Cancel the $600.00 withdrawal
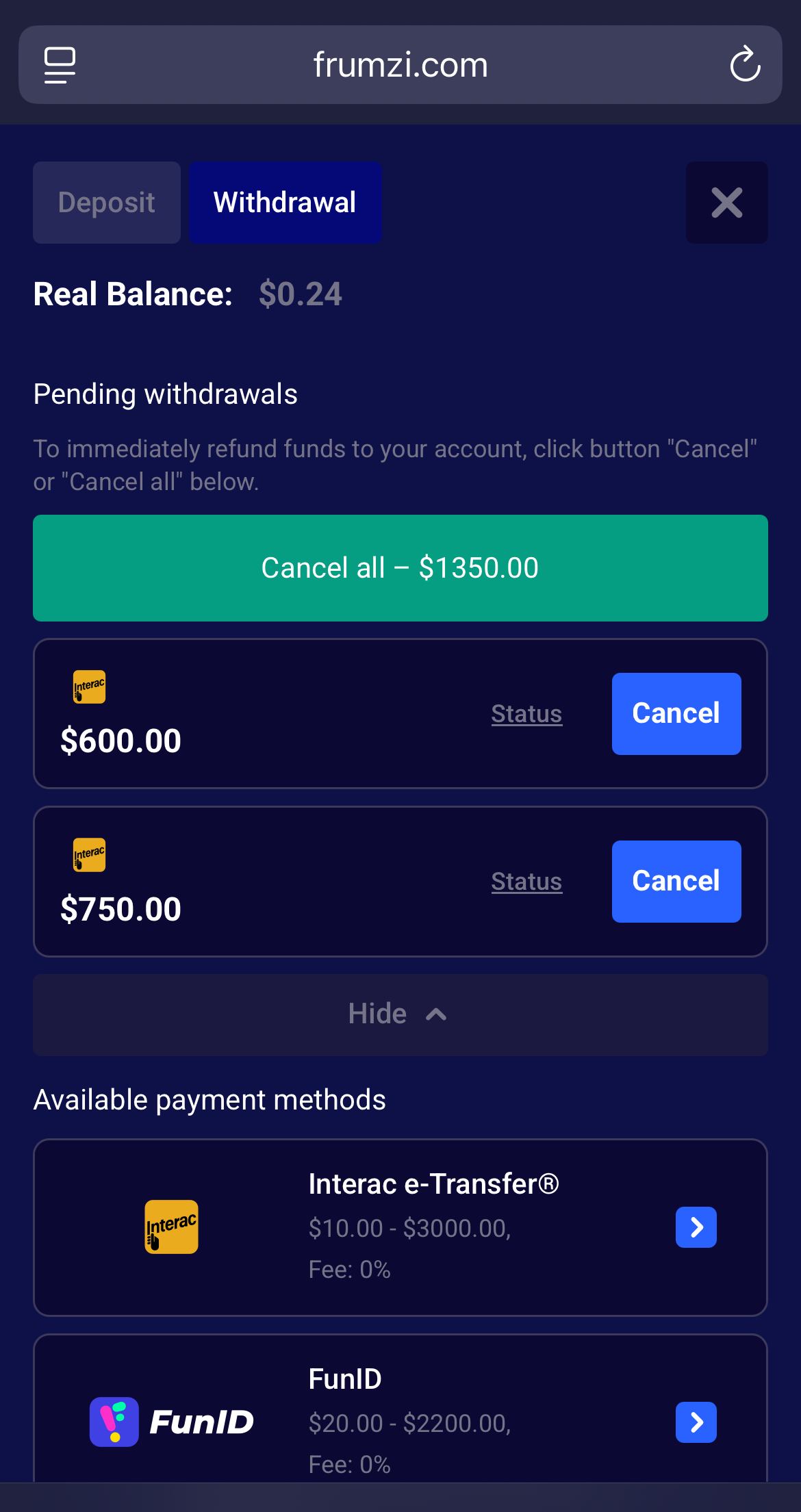Screen dimensions: 801x1512 click(x=676, y=714)
